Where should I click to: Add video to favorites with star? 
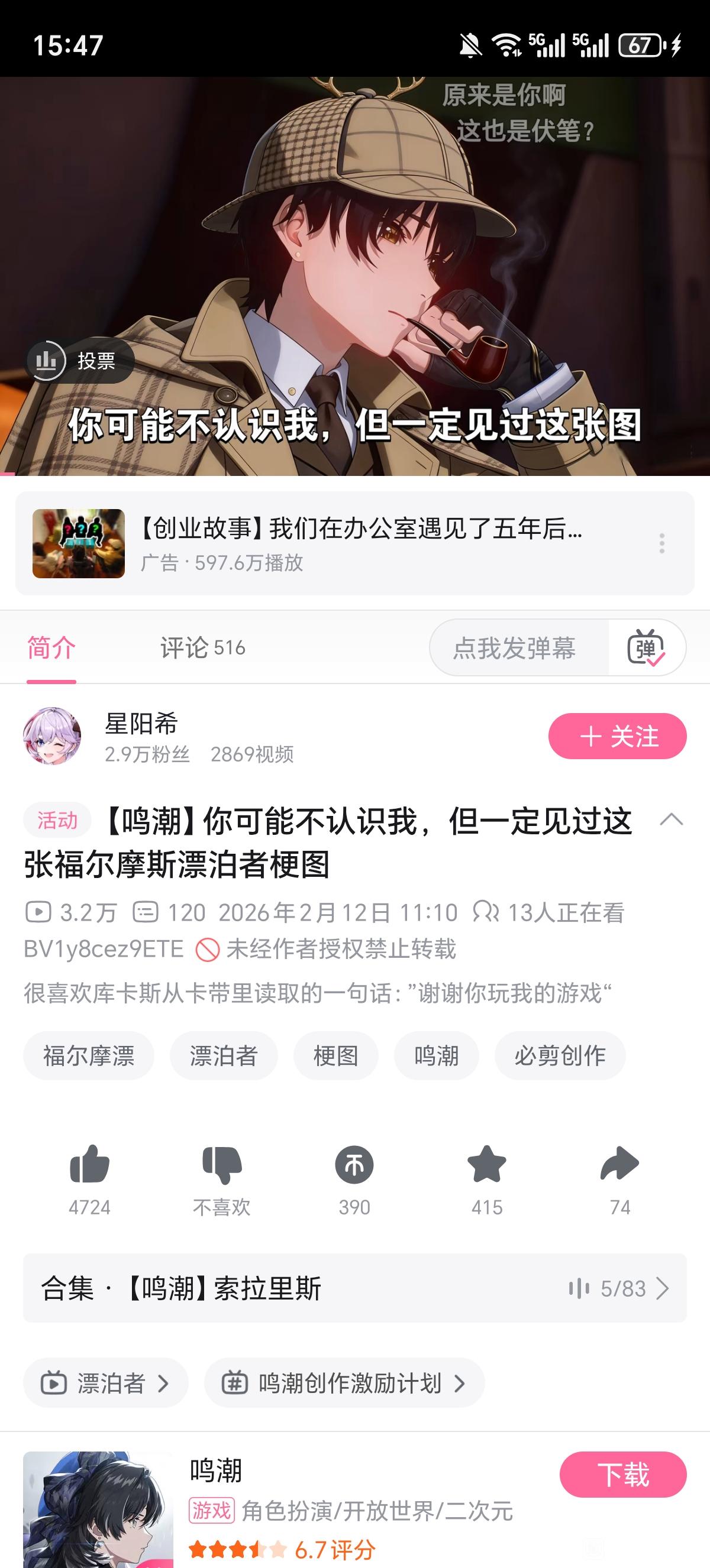click(486, 1165)
